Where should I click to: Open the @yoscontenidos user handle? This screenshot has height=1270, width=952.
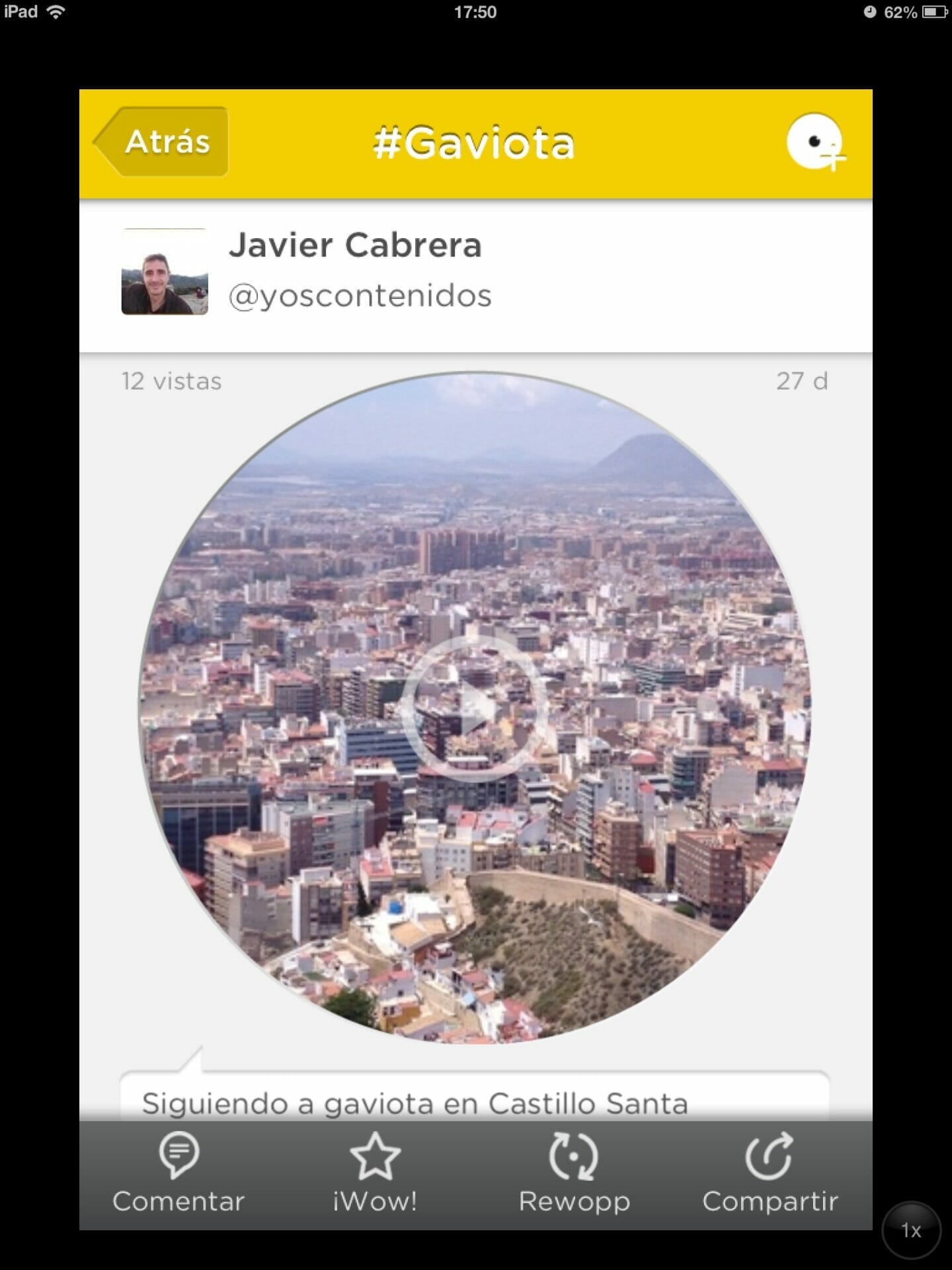pyautogui.click(x=360, y=296)
